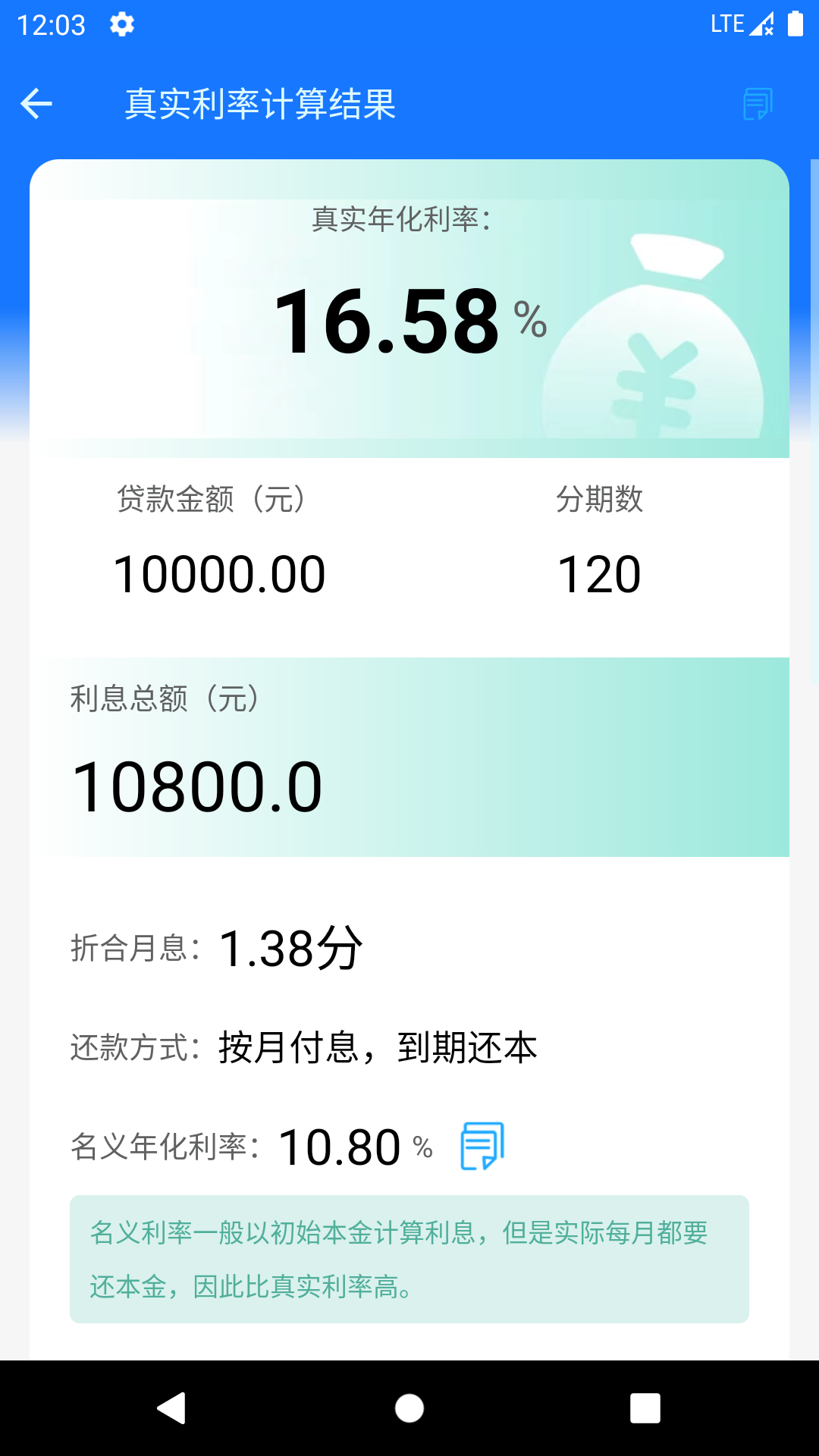
Task: Tap the copy icon beside nominal annual rate
Action: coord(483,1147)
